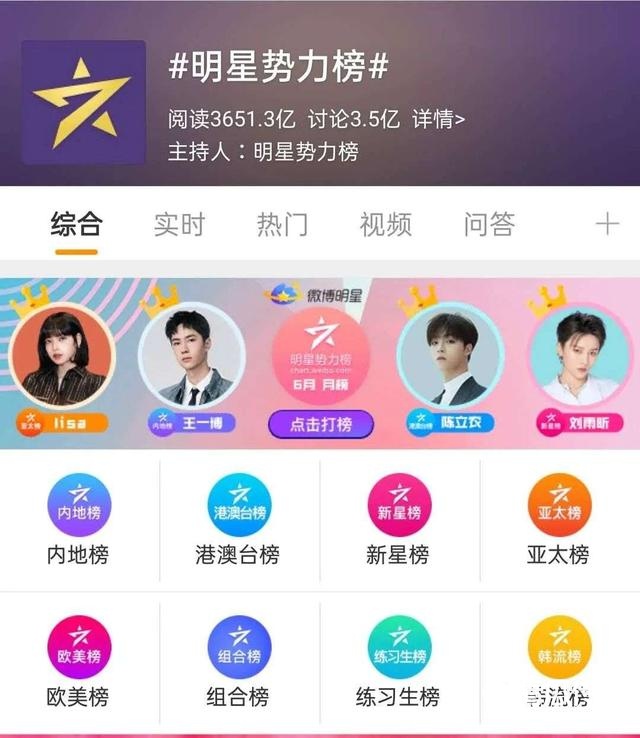Open 韩流榜 ranking
This screenshot has width=640, height=738.
point(558,661)
